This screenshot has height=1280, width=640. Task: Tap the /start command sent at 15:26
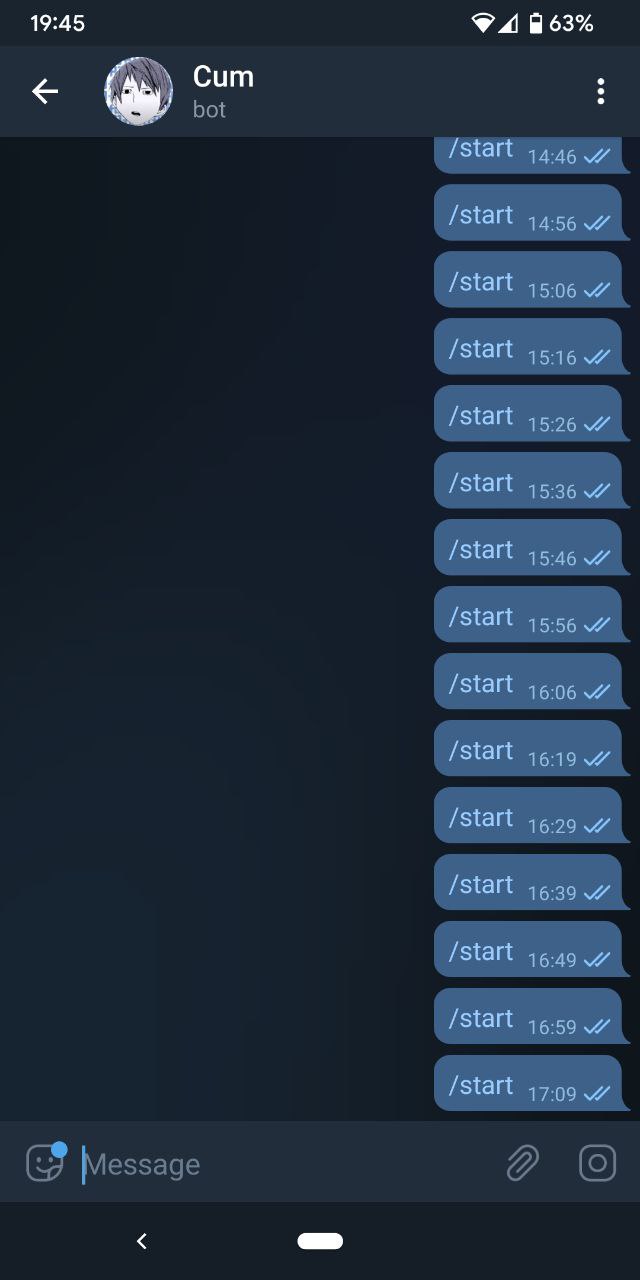pyautogui.click(x=528, y=414)
